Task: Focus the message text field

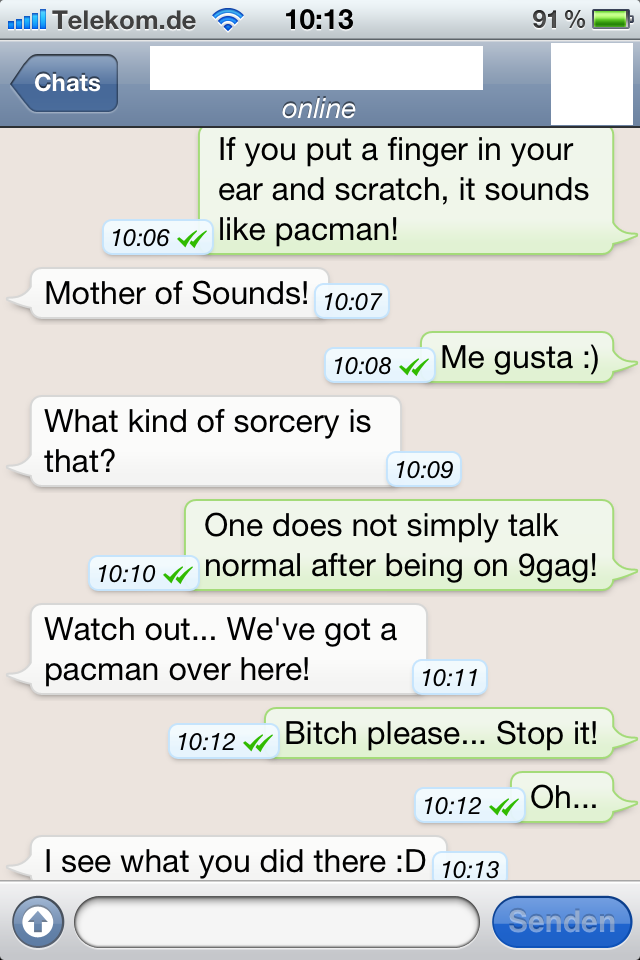Action: 277,921
